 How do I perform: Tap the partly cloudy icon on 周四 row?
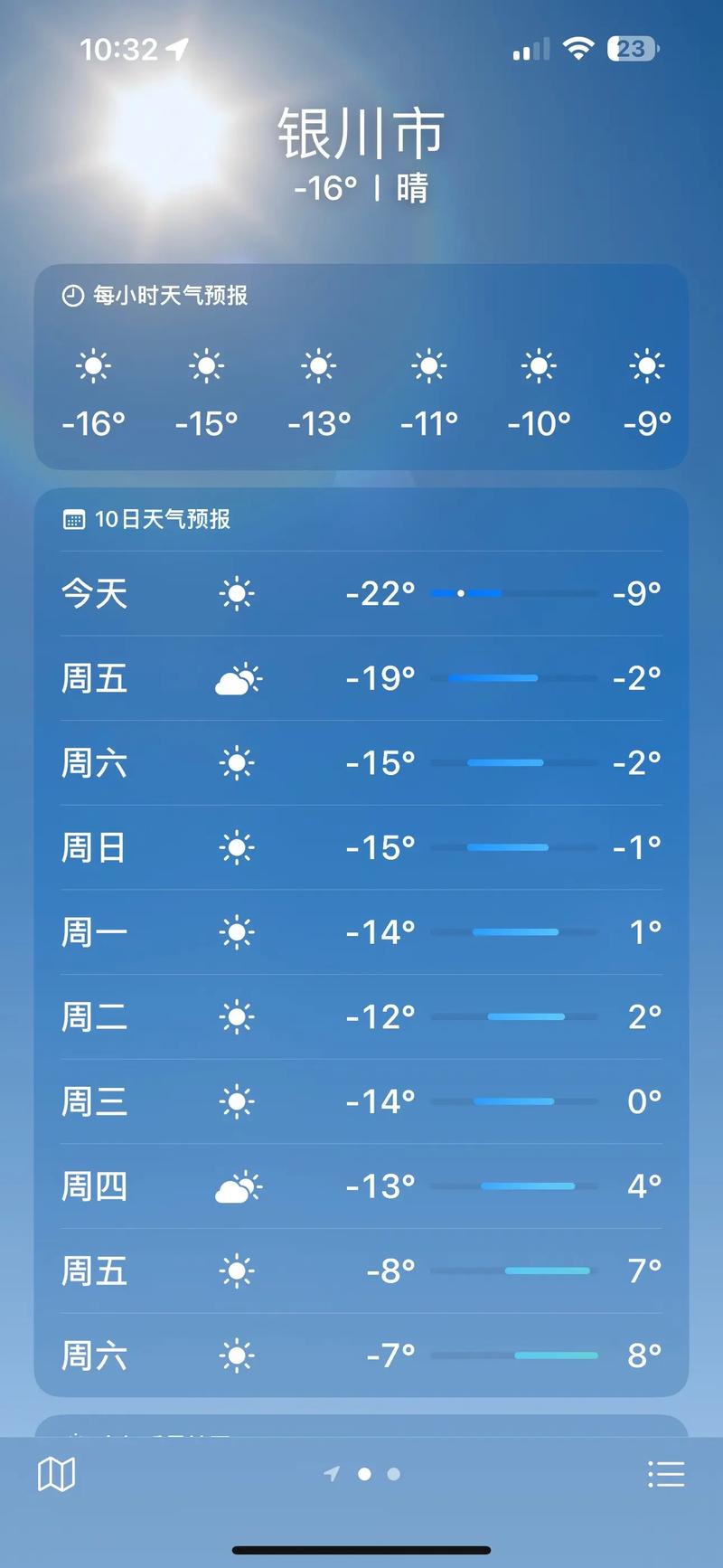click(239, 1185)
